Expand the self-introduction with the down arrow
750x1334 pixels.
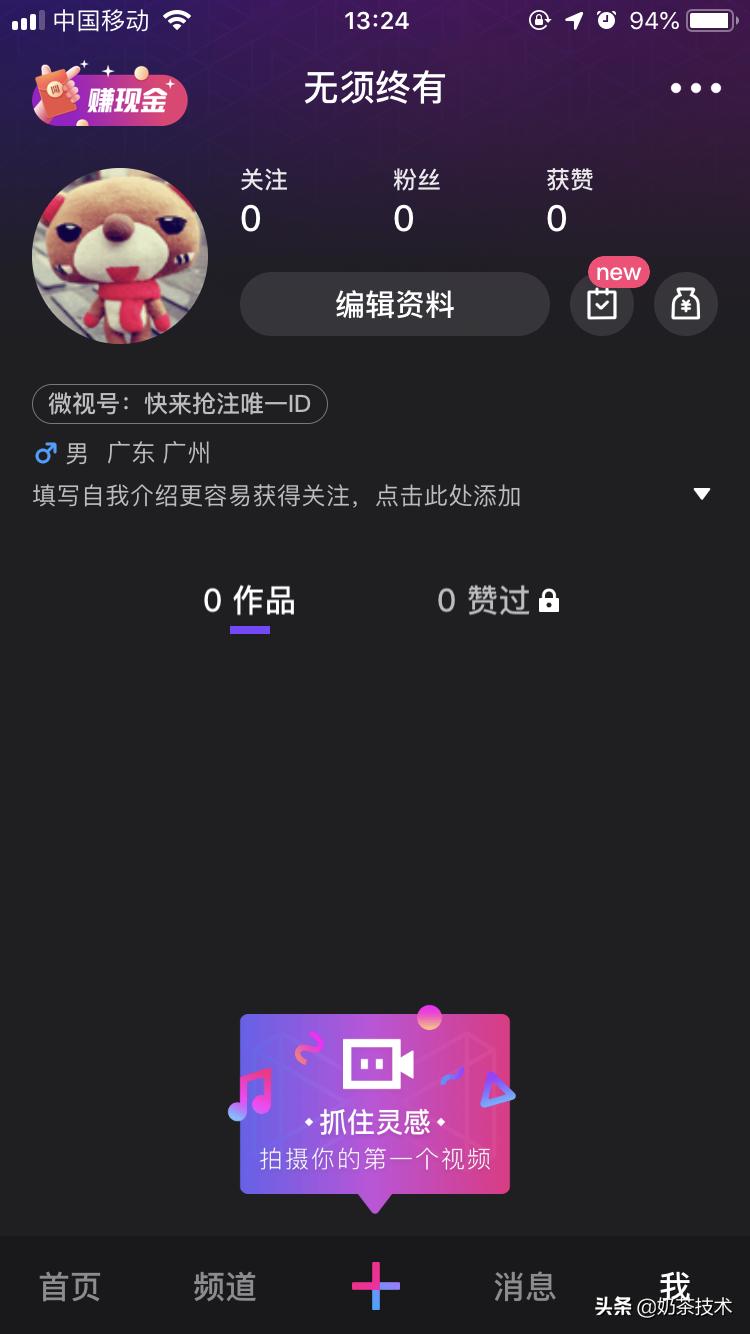pos(702,493)
